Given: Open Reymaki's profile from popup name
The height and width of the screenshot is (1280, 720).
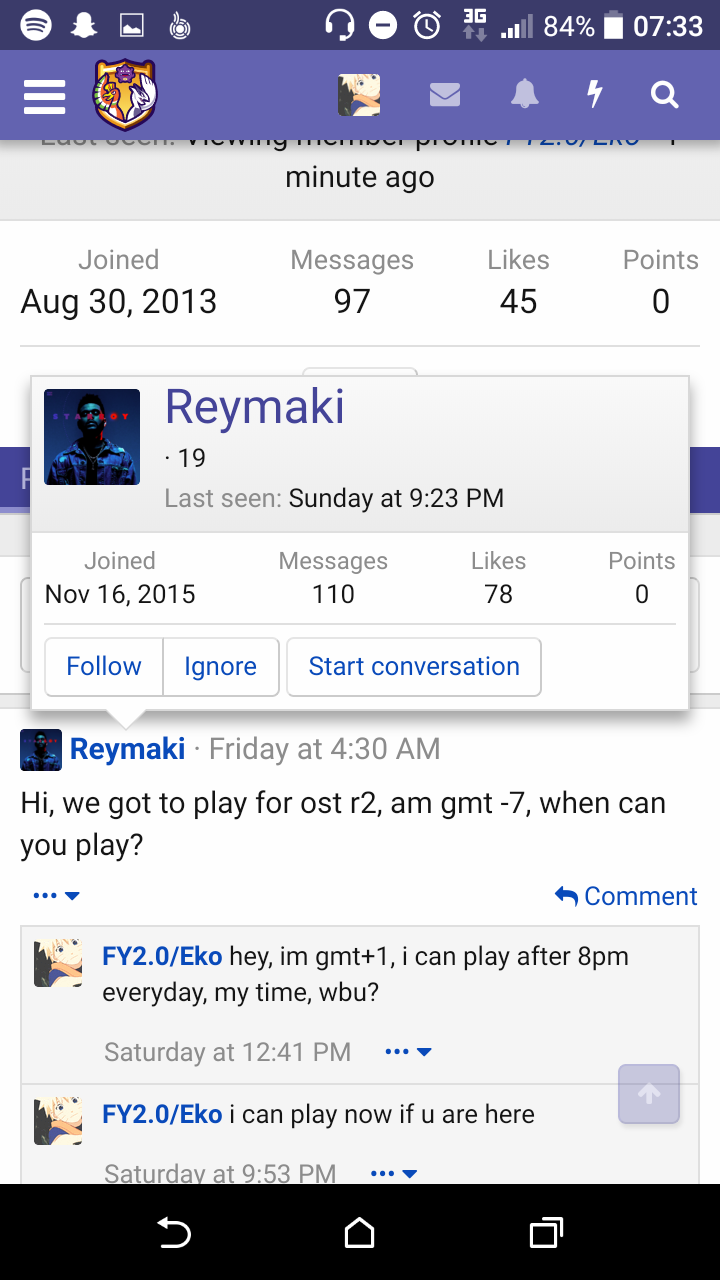Looking at the screenshot, I should 255,407.
